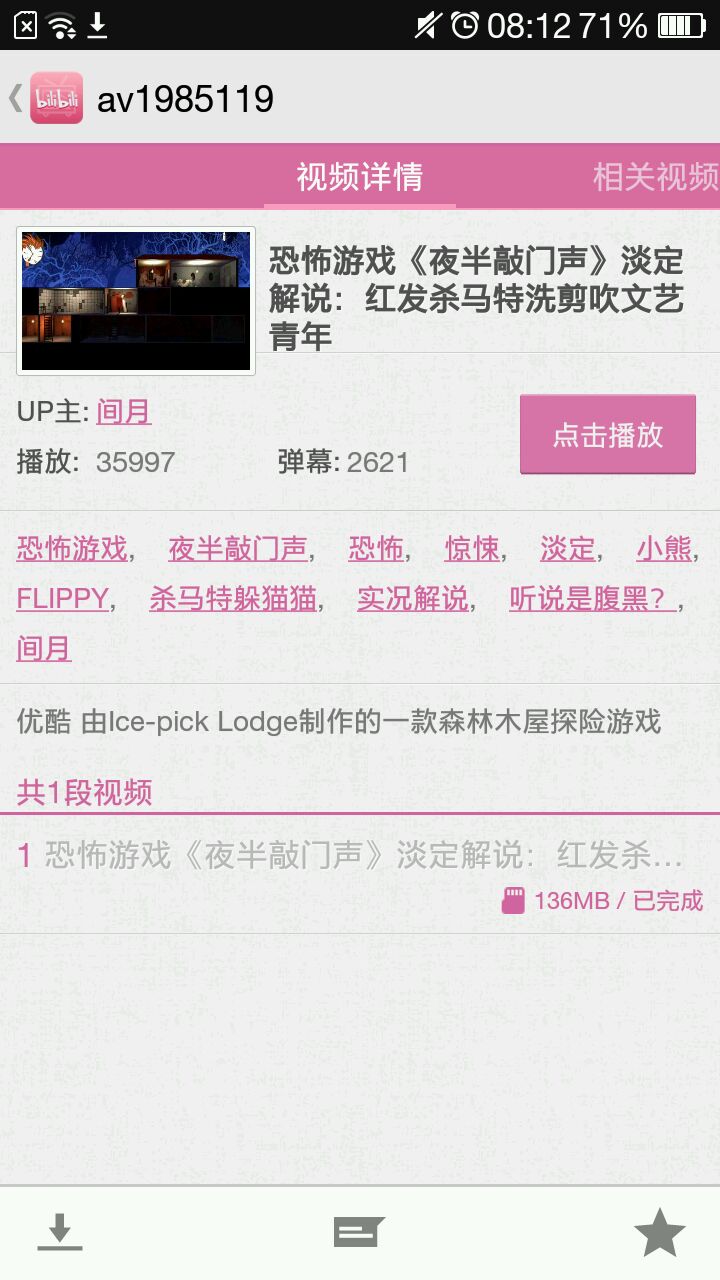Open the 恐怖游戏 tag

click(72, 548)
